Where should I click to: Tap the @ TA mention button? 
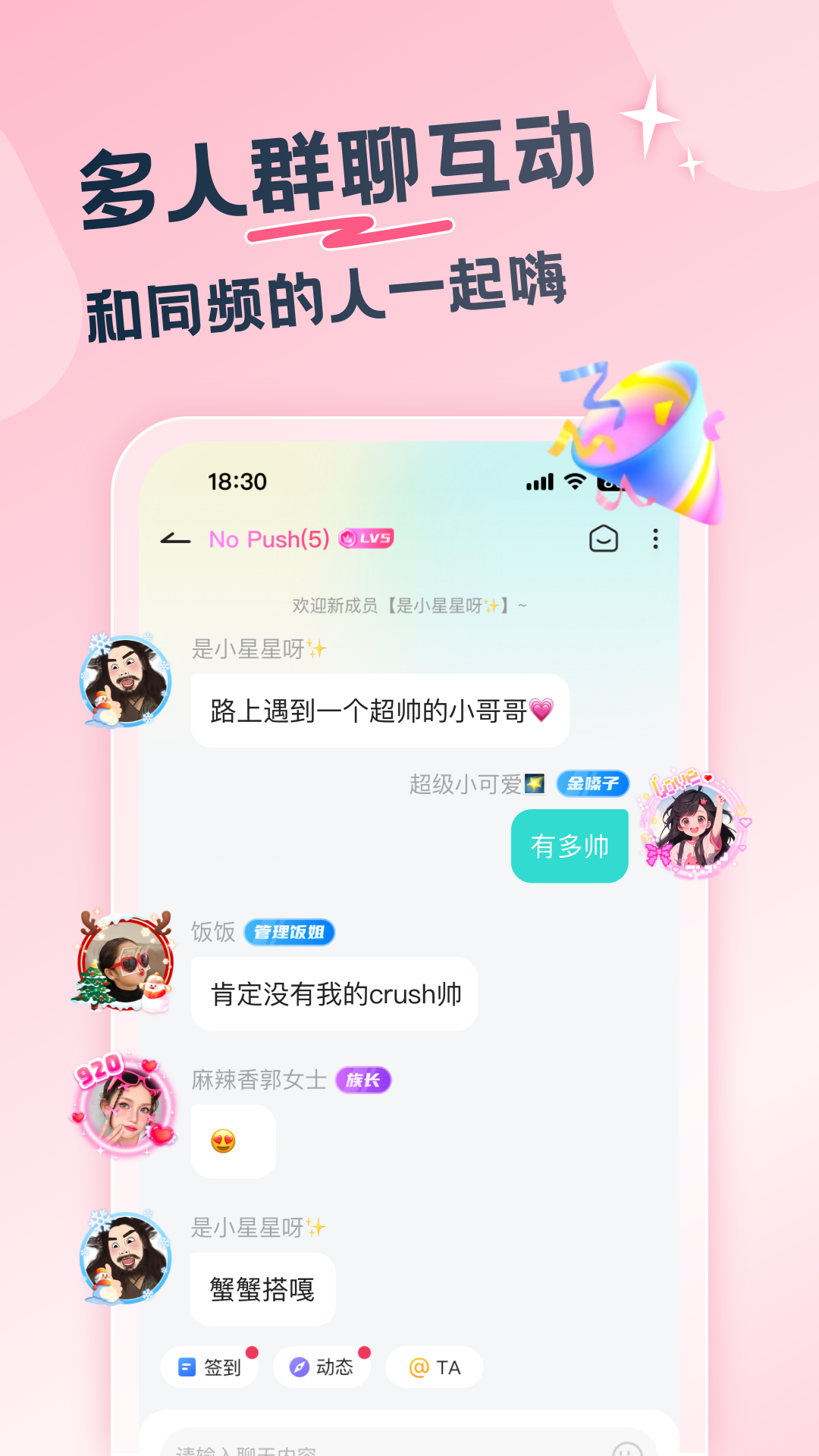[x=434, y=1367]
